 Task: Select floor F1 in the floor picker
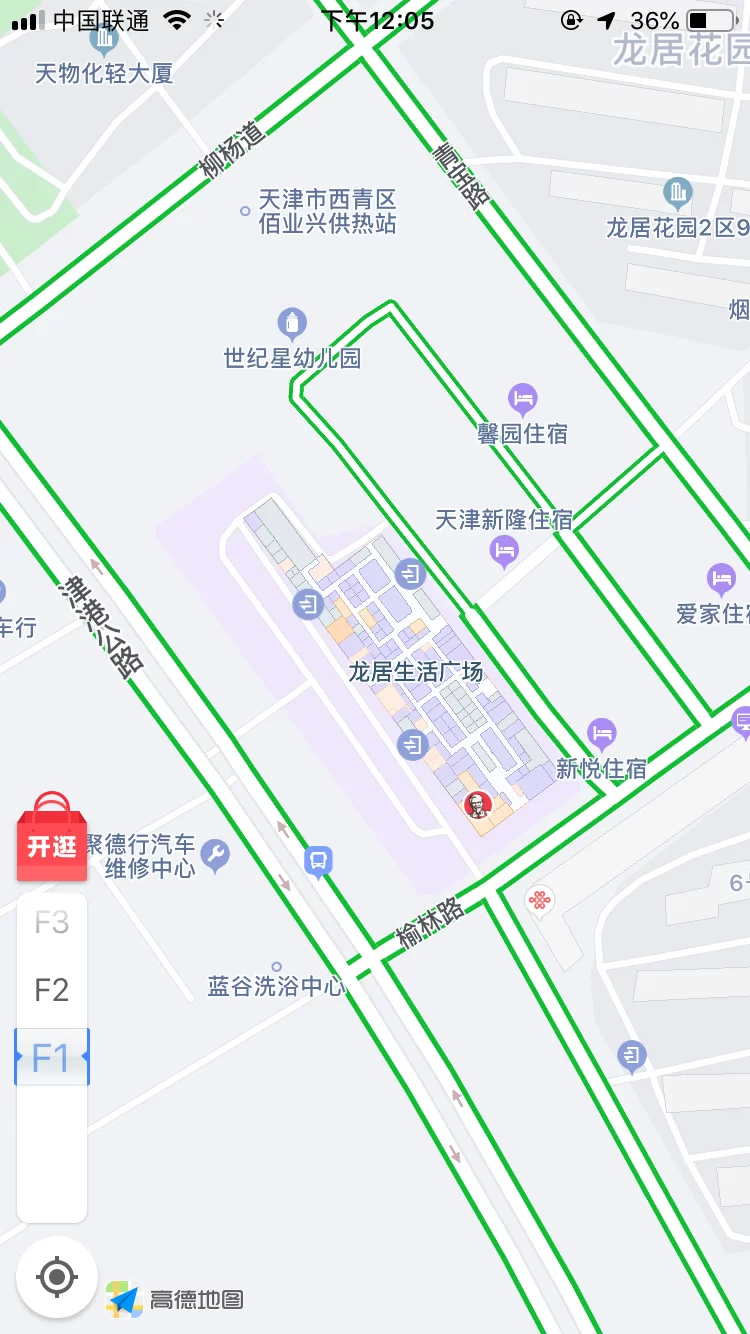(52, 1057)
